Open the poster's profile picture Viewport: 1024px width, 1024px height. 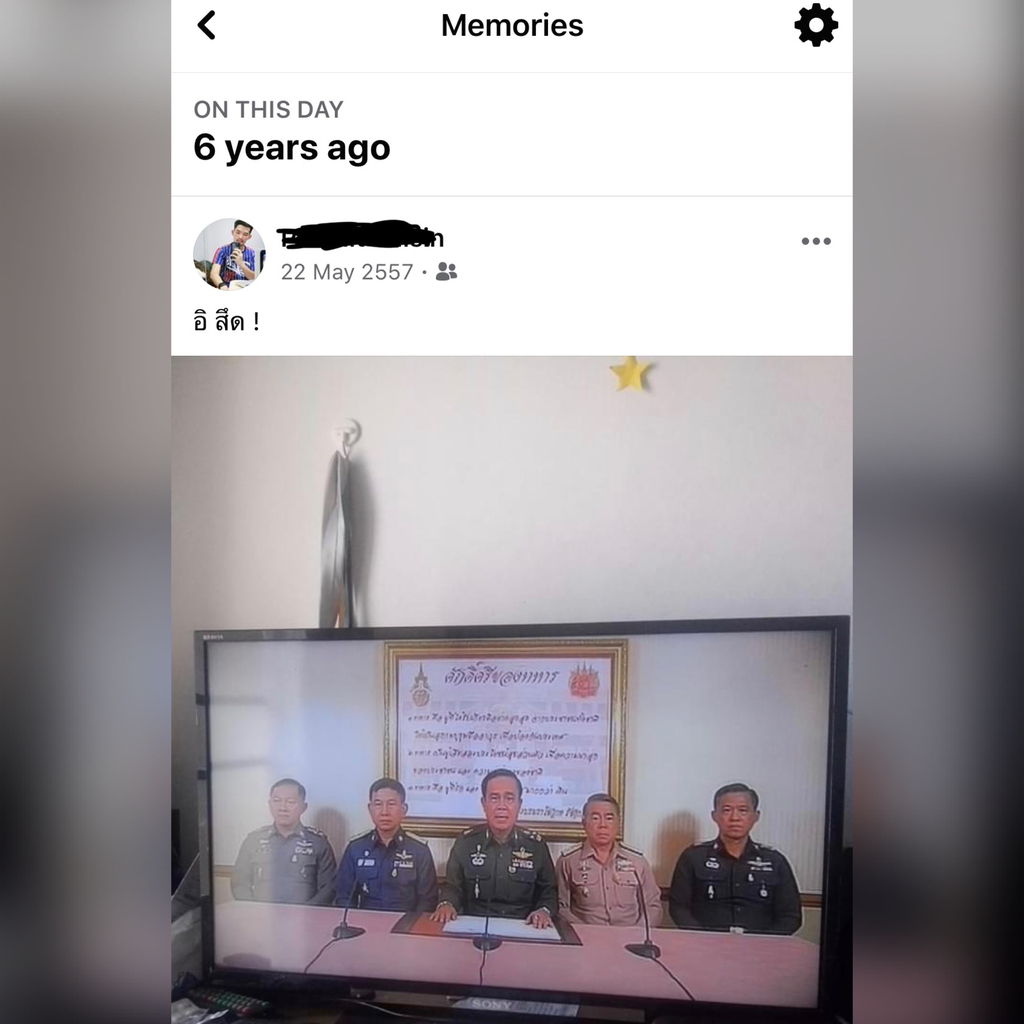coord(229,254)
